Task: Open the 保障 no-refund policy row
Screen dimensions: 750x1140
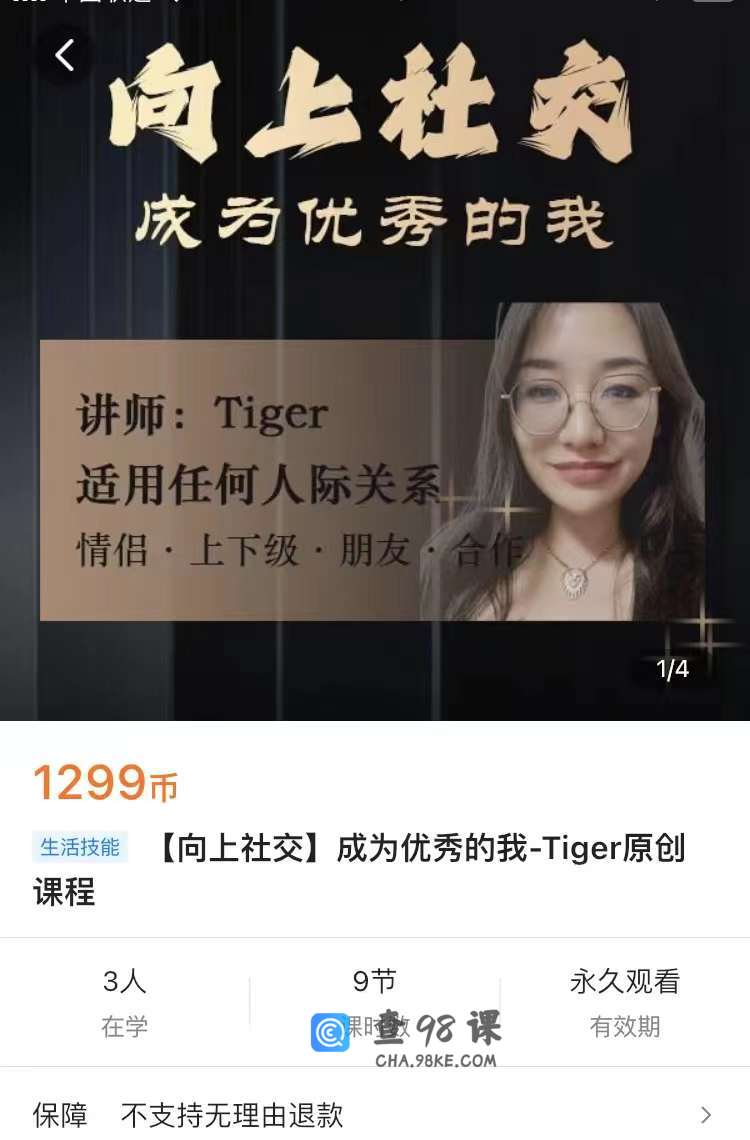Action: [x=374, y=1114]
